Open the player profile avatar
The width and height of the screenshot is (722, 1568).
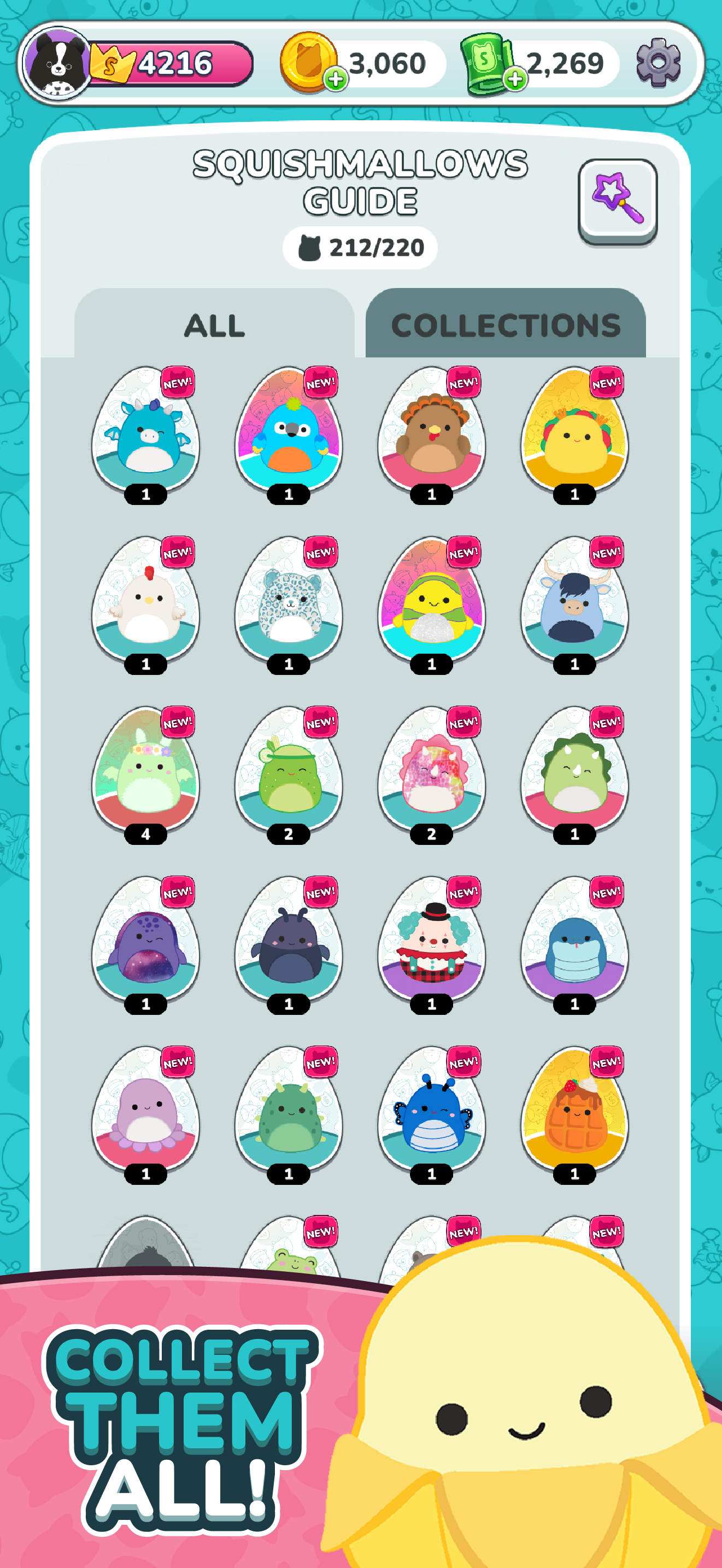57,63
